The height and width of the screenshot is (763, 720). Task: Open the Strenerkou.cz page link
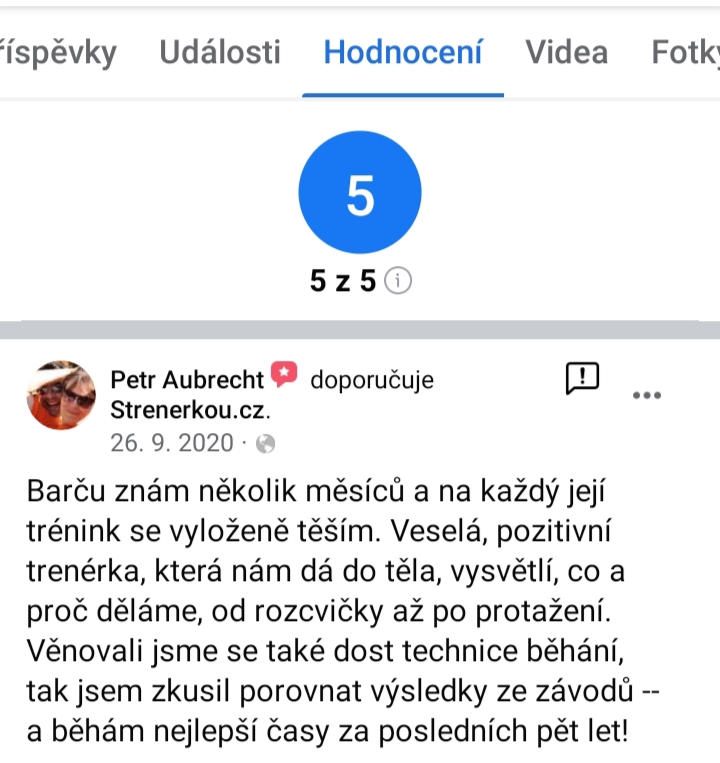(x=190, y=410)
